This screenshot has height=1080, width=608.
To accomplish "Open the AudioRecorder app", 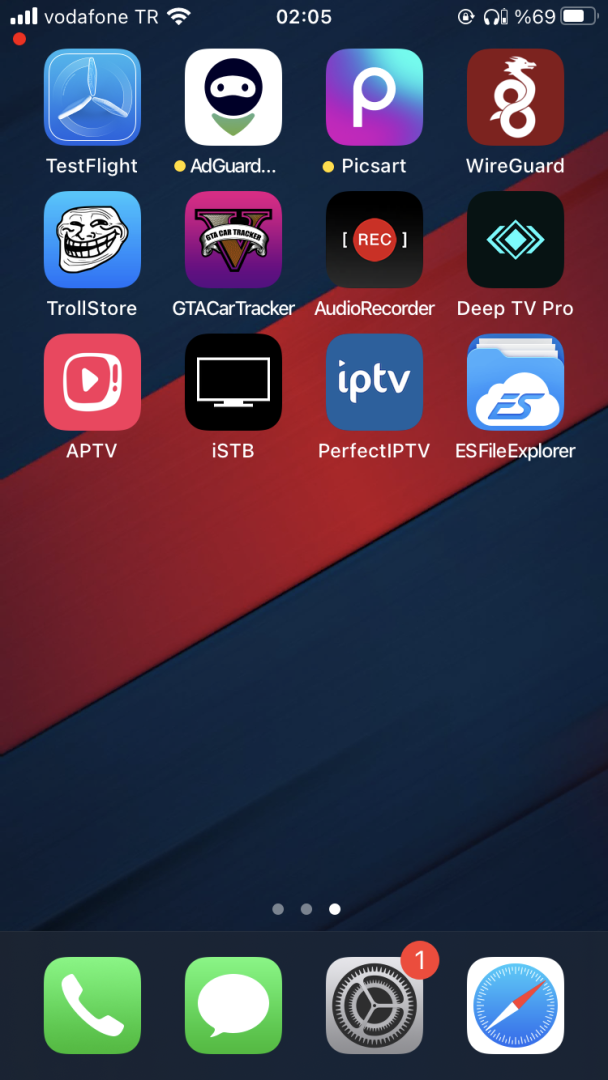I will [374, 239].
